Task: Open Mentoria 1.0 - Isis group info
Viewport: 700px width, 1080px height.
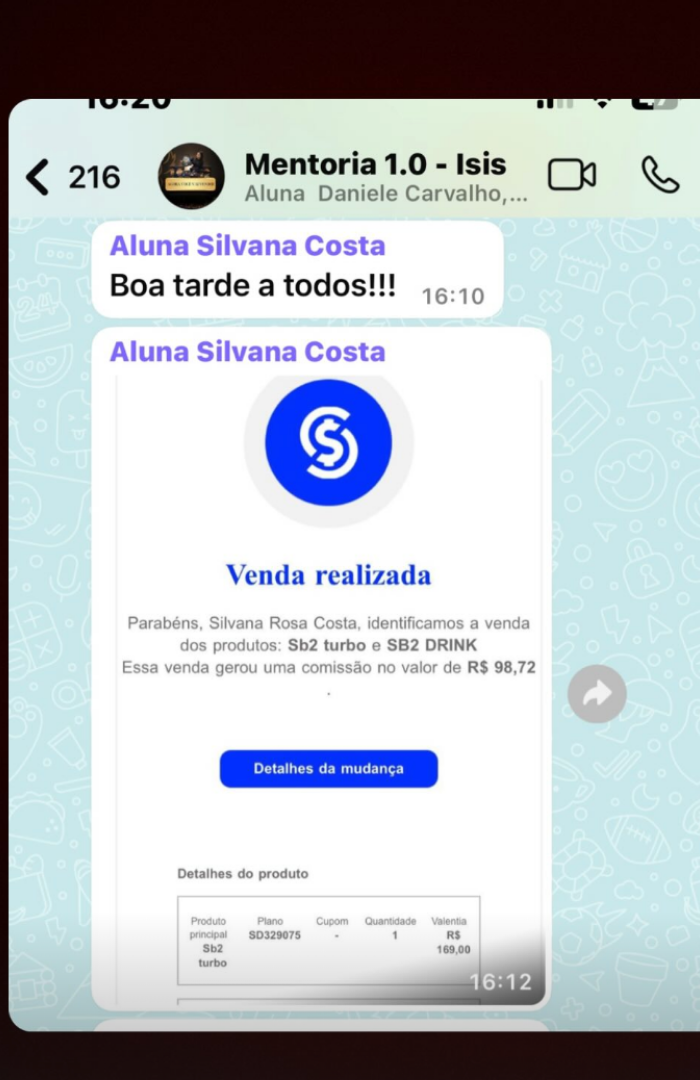Action: 375,176
